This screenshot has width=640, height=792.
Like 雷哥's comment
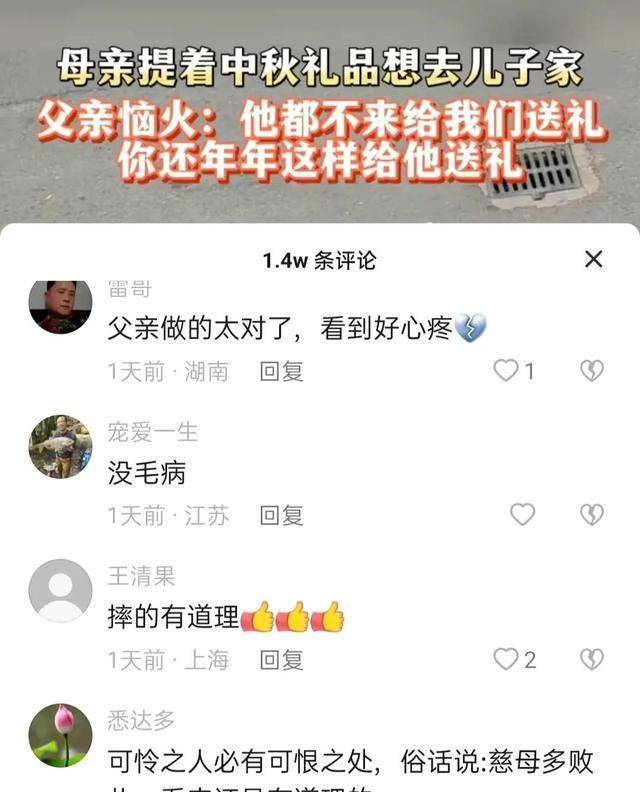click(507, 371)
